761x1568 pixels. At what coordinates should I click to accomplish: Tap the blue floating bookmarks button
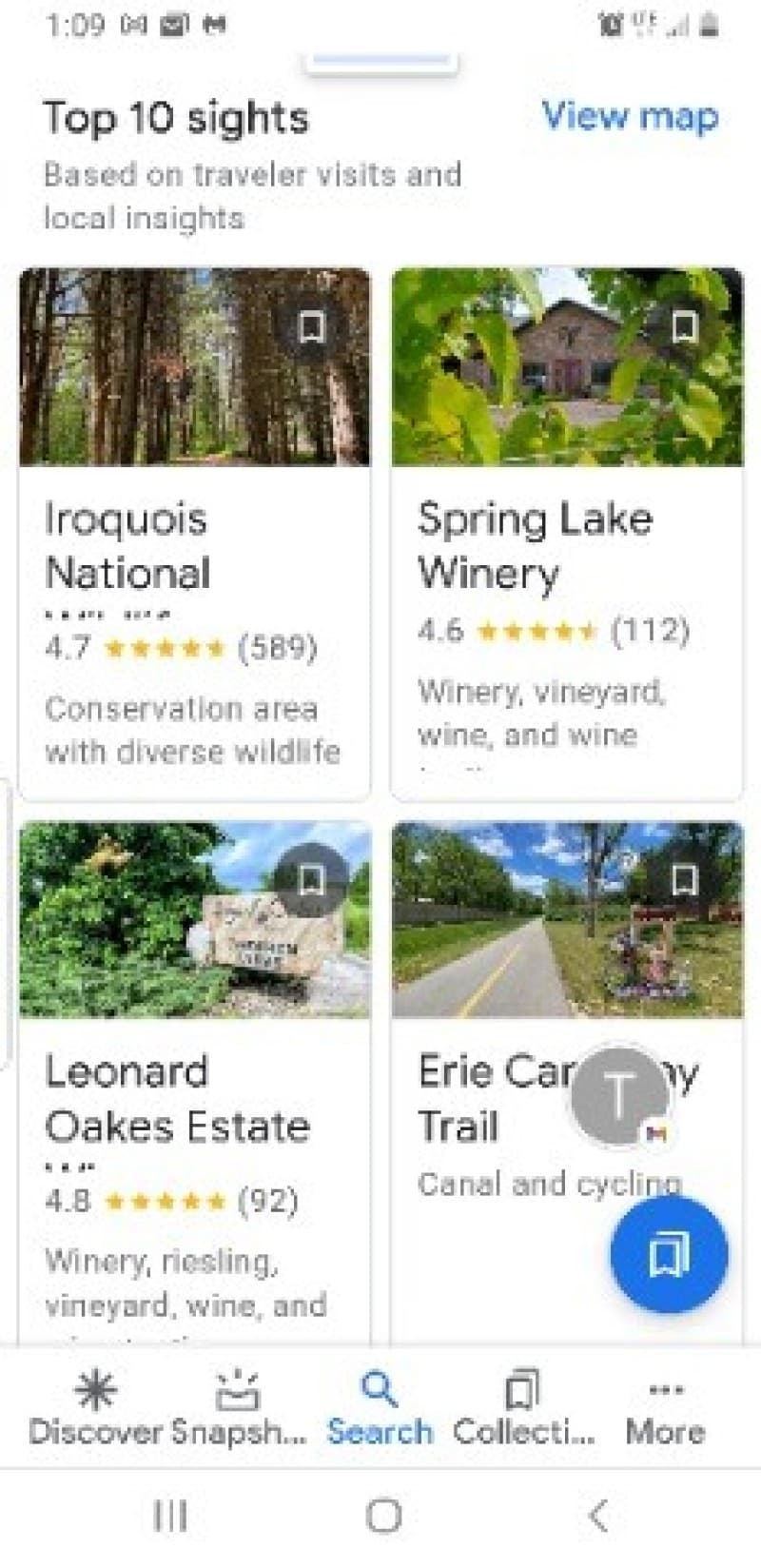pyautogui.click(x=669, y=1255)
